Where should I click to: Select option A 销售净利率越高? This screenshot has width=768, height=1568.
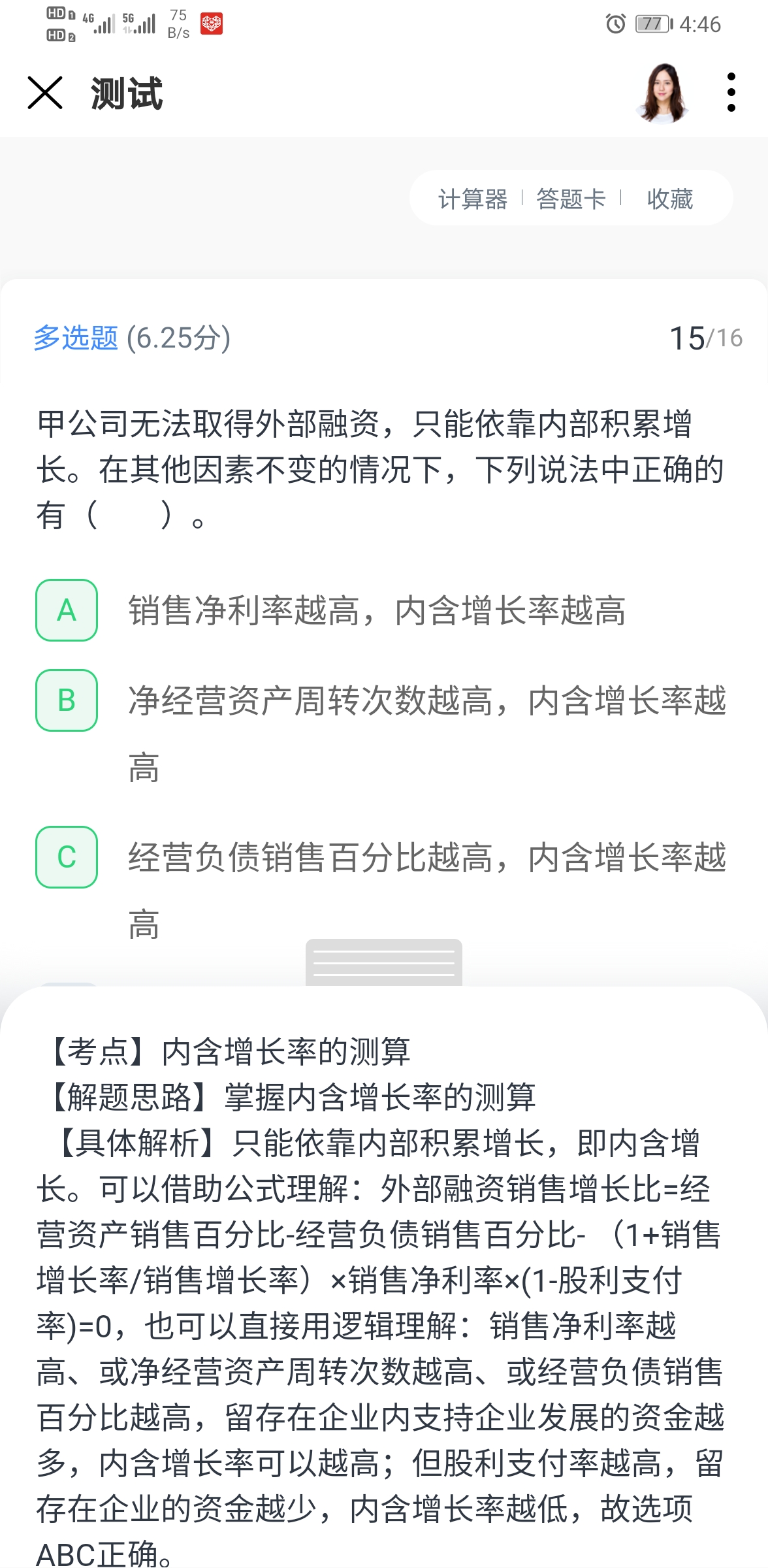tap(67, 610)
